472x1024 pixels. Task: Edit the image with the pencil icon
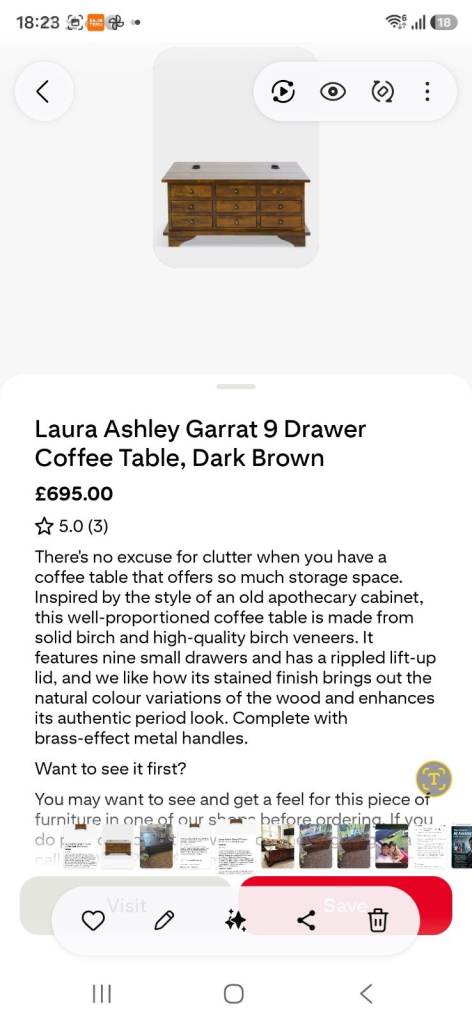coord(164,921)
